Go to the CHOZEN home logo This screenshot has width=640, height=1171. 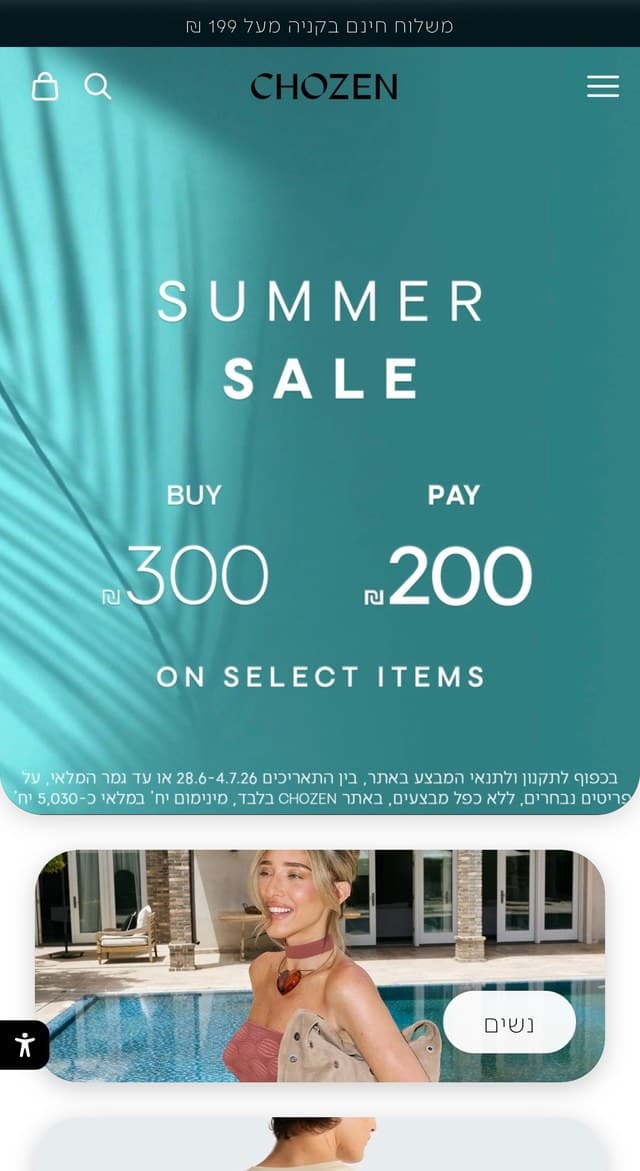point(323,87)
